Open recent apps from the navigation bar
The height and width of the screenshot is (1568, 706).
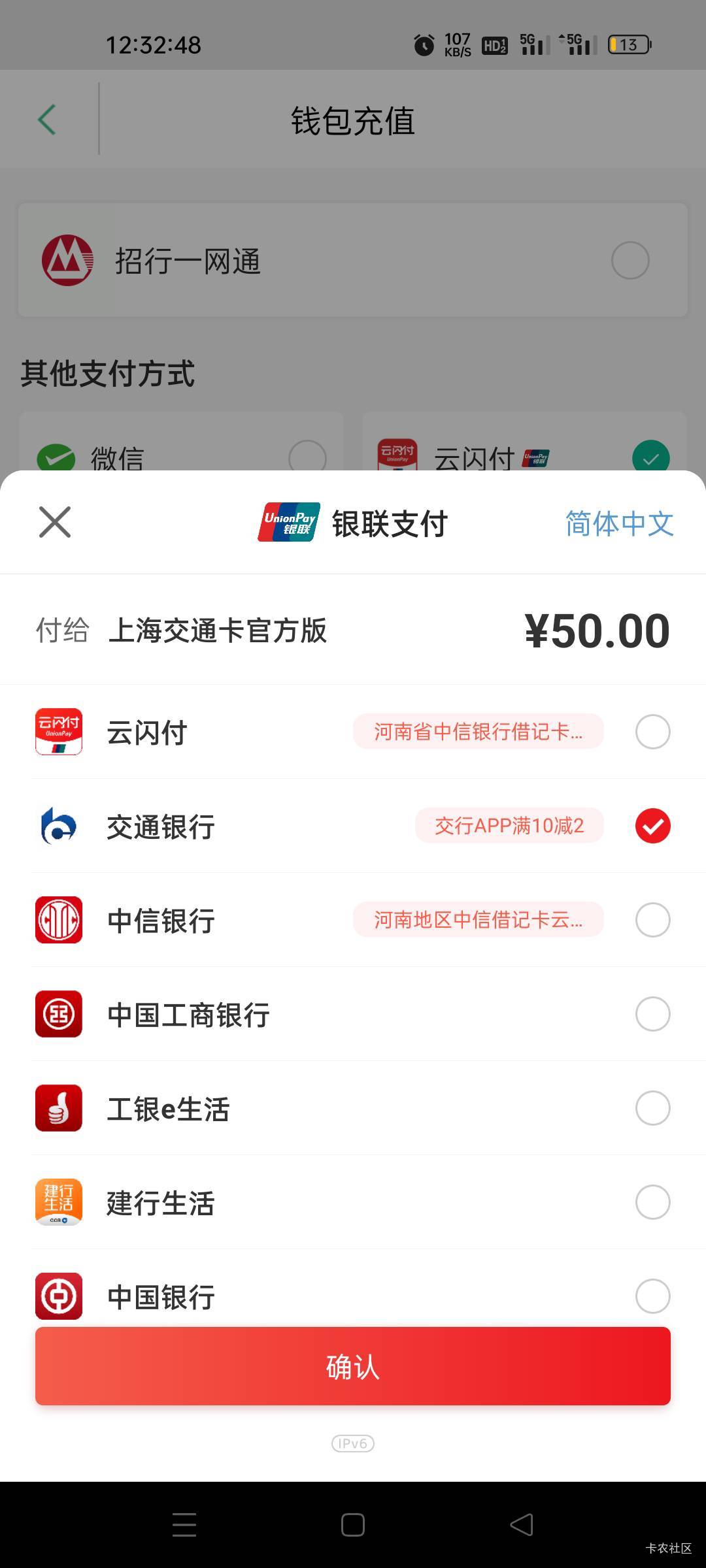click(x=184, y=1525)
